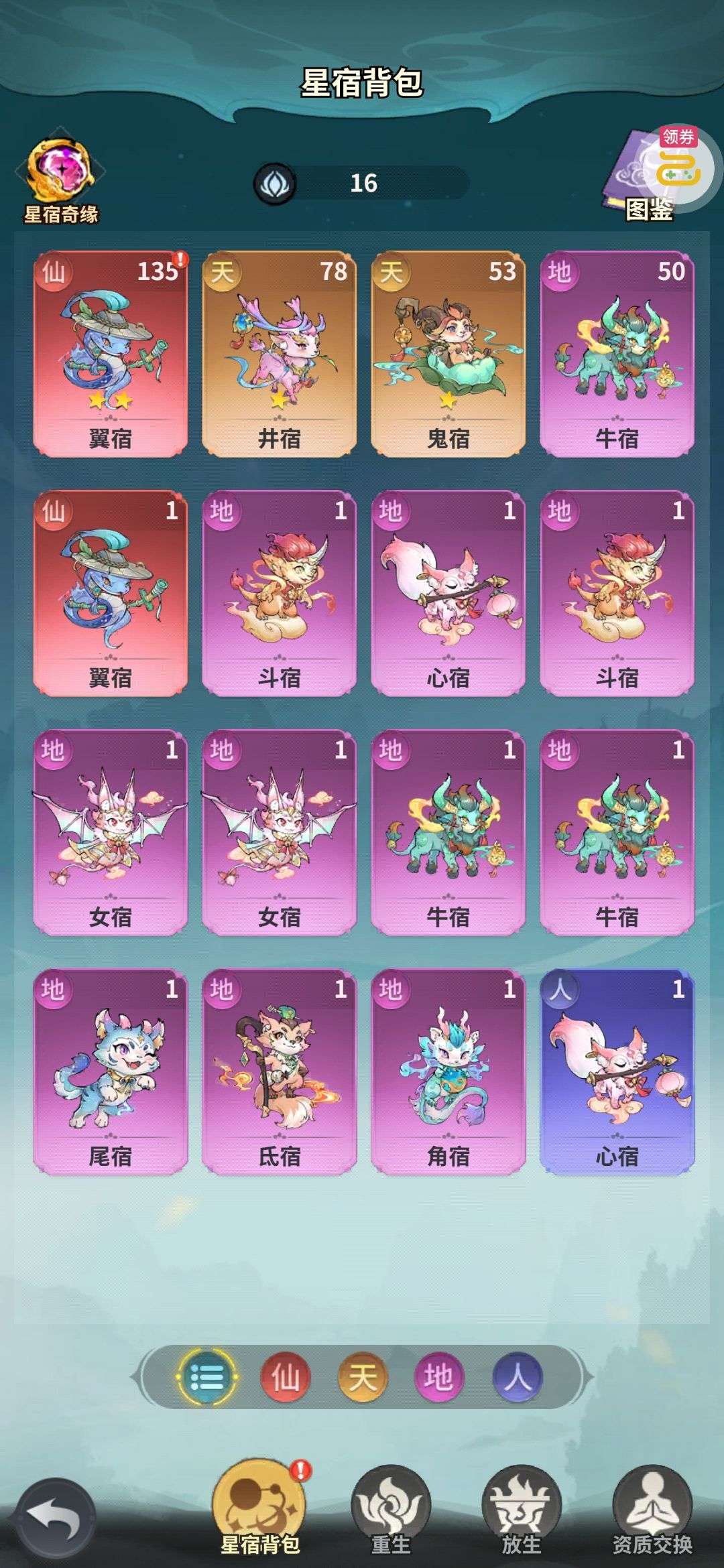The width and height of the screenshot is (724, 1568).
Task: Show all cards with the list filter
Action: (207, 1378)
